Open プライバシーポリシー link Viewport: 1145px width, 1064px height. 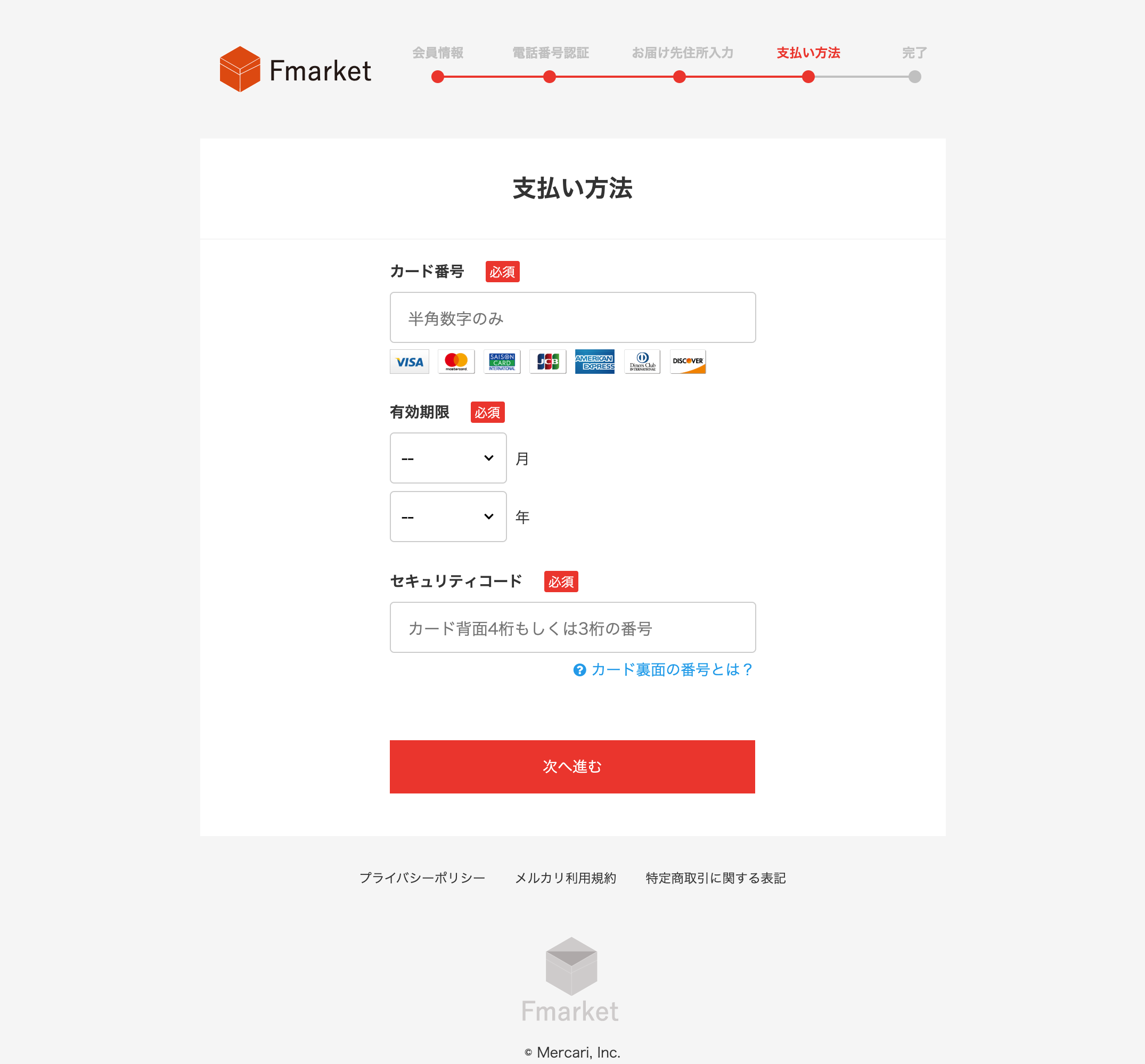coord(422,878)
